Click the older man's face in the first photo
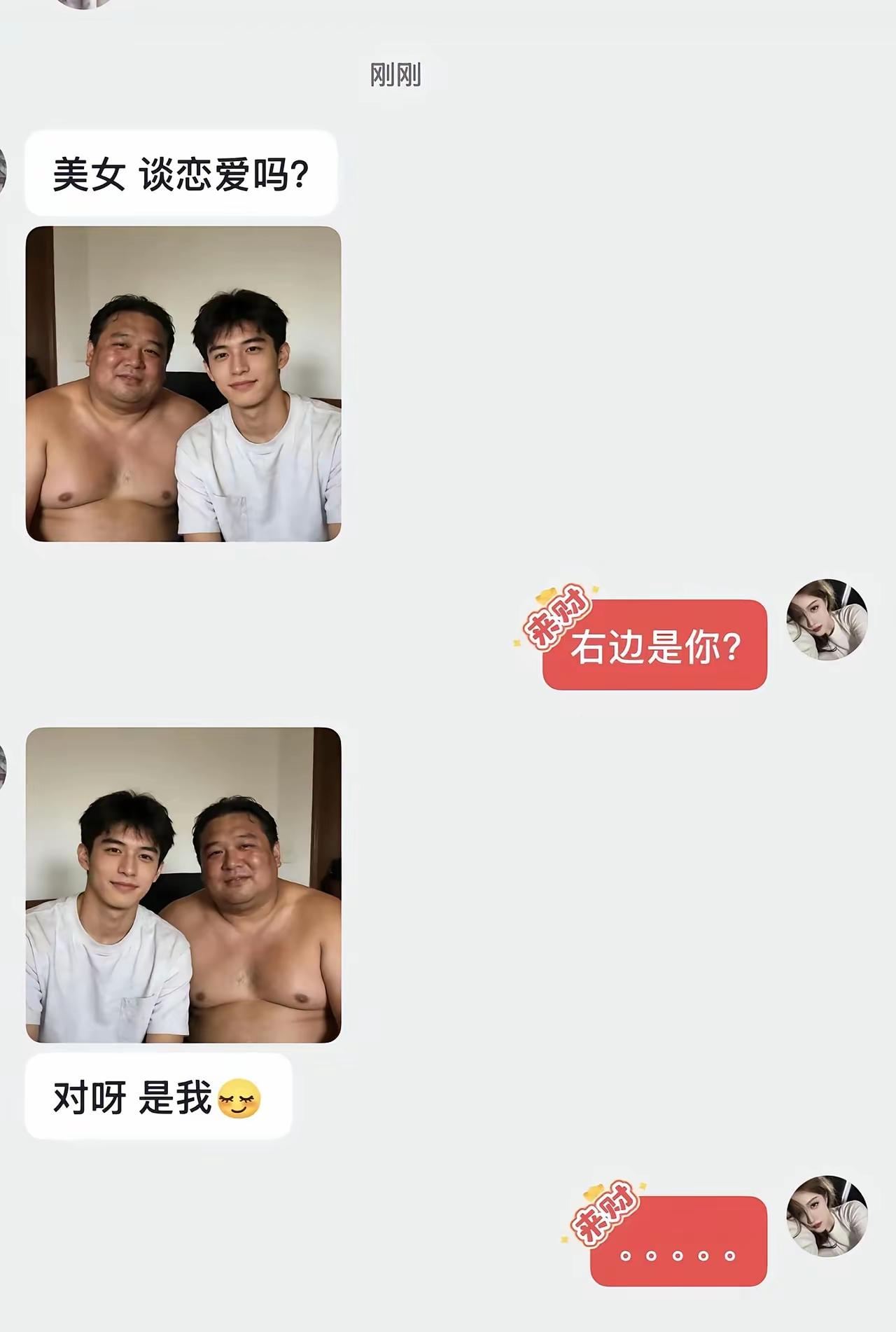Screen dimensions: 896x1332 pyautogui.click(x=129, y=350)
